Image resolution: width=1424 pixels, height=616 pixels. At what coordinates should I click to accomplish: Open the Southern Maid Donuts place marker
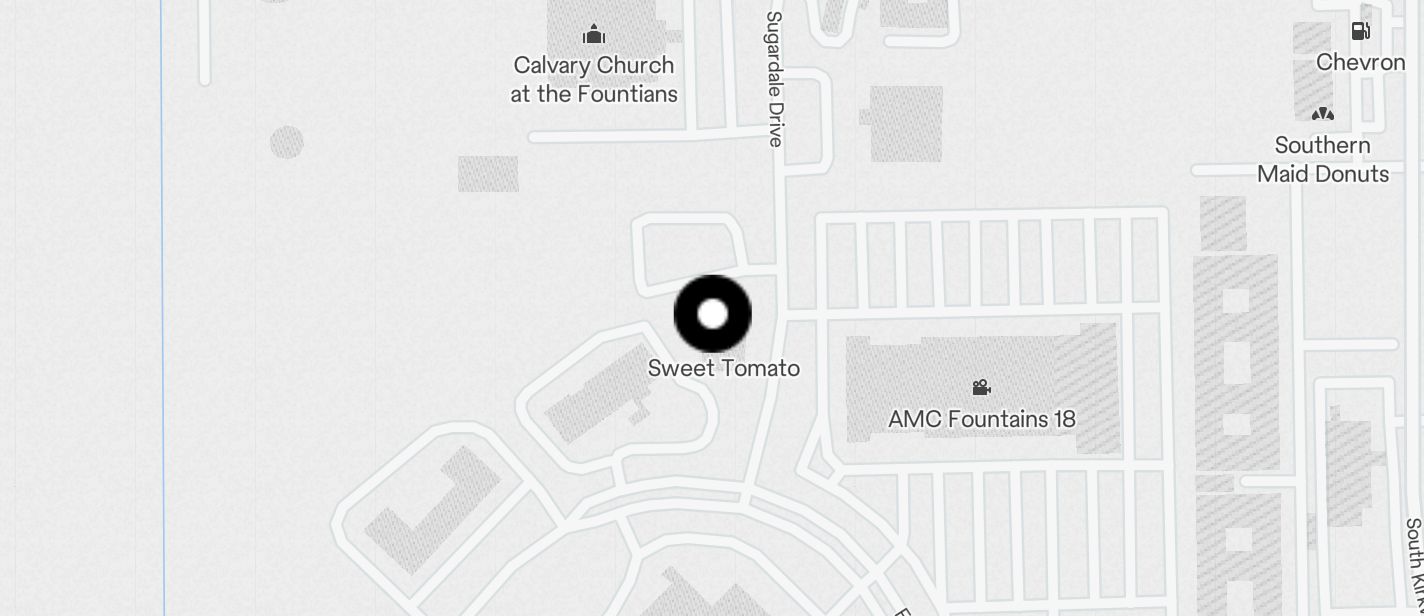pyautogui.click(x=1322, y=115)
